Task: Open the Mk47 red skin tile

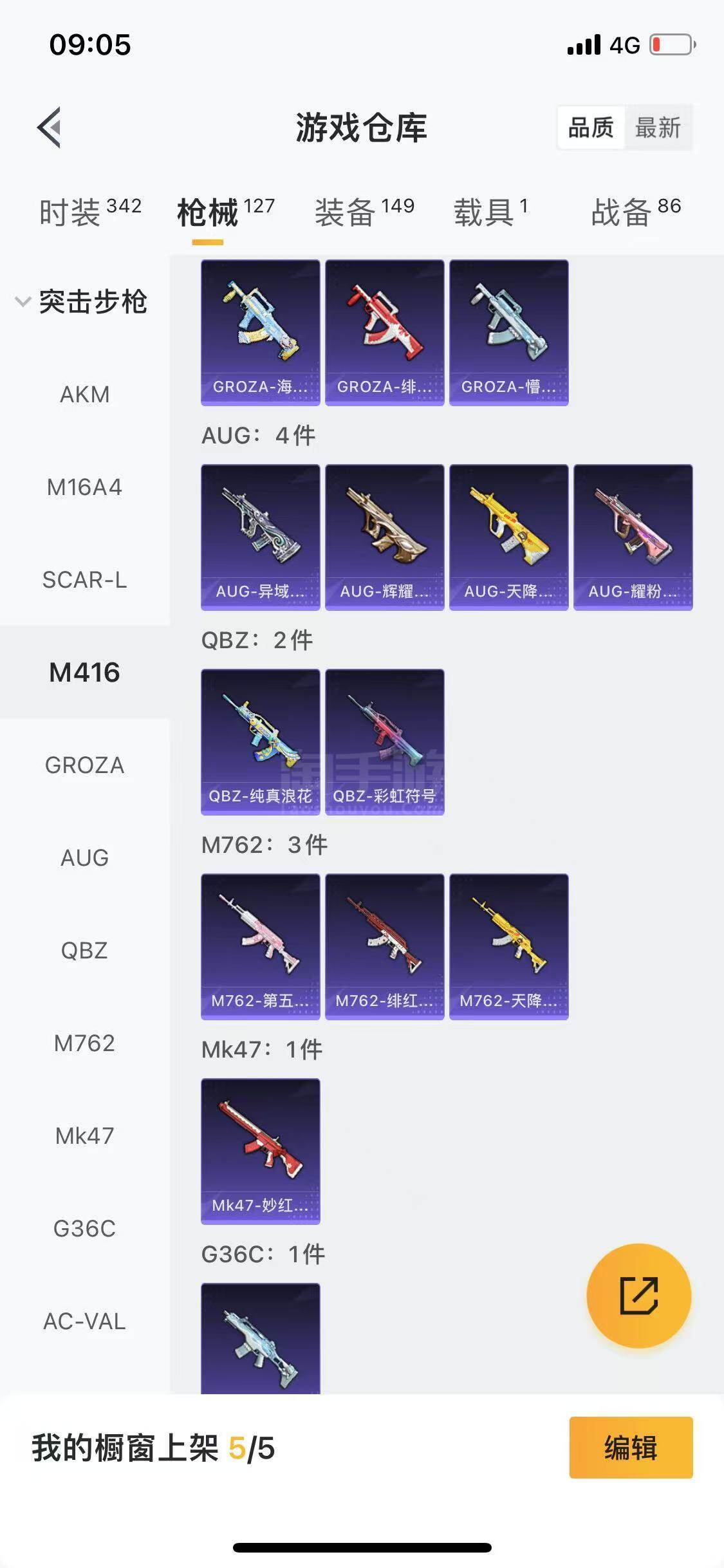Action: coord(261,1152)
